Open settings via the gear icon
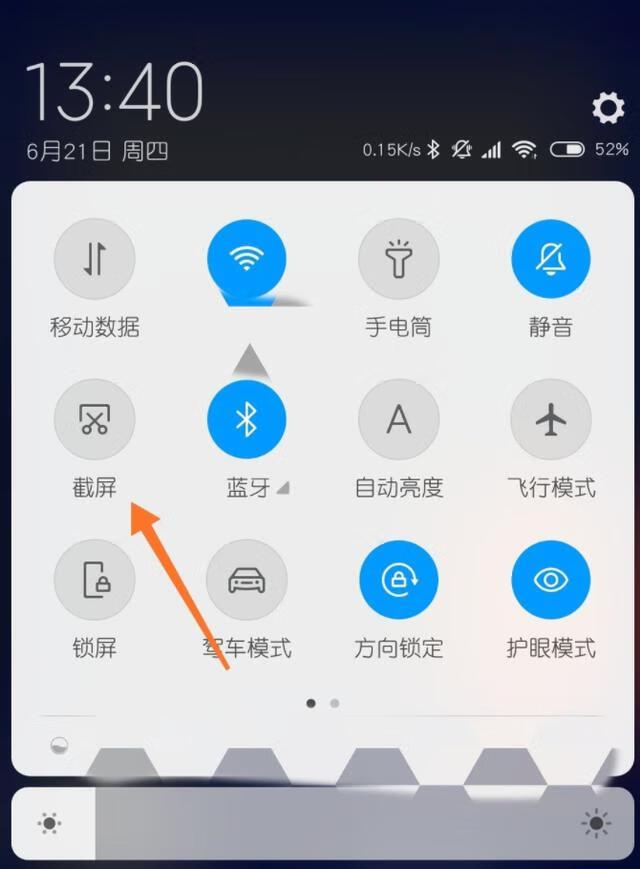Screen dimensions: 640x869 (608, 108)
